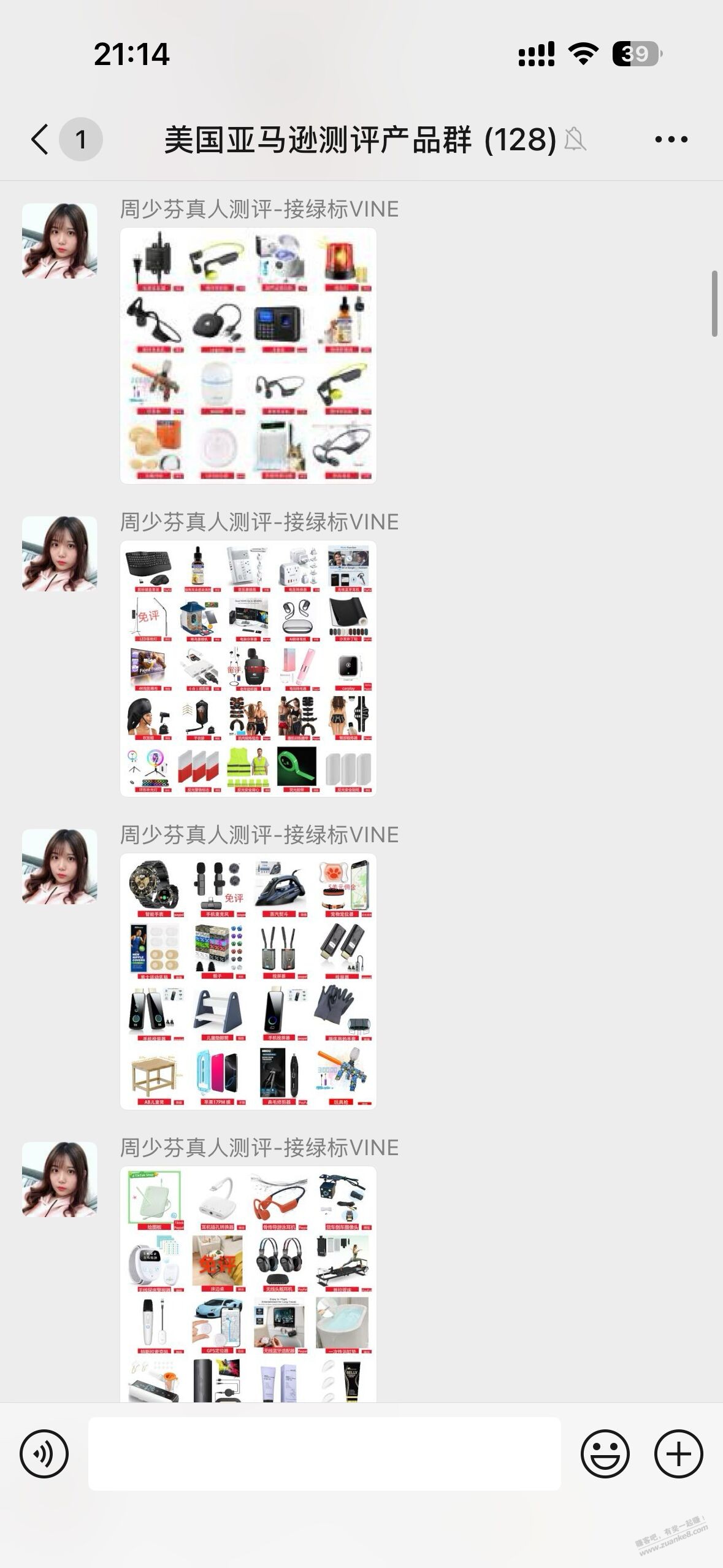Open the emoji picker
This screenshot has width=723, height=1568.
pos(605,1453)
